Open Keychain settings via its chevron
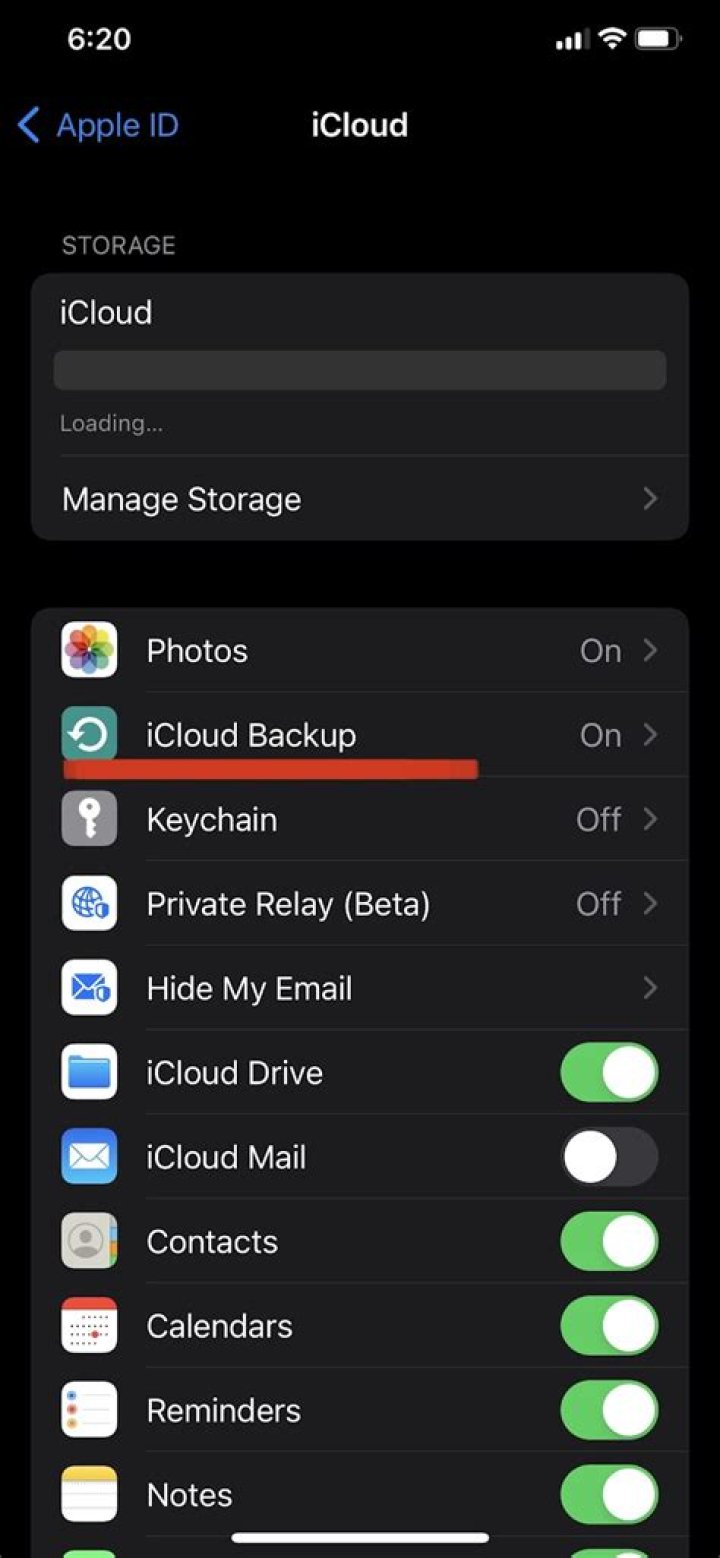 point(650,819)
